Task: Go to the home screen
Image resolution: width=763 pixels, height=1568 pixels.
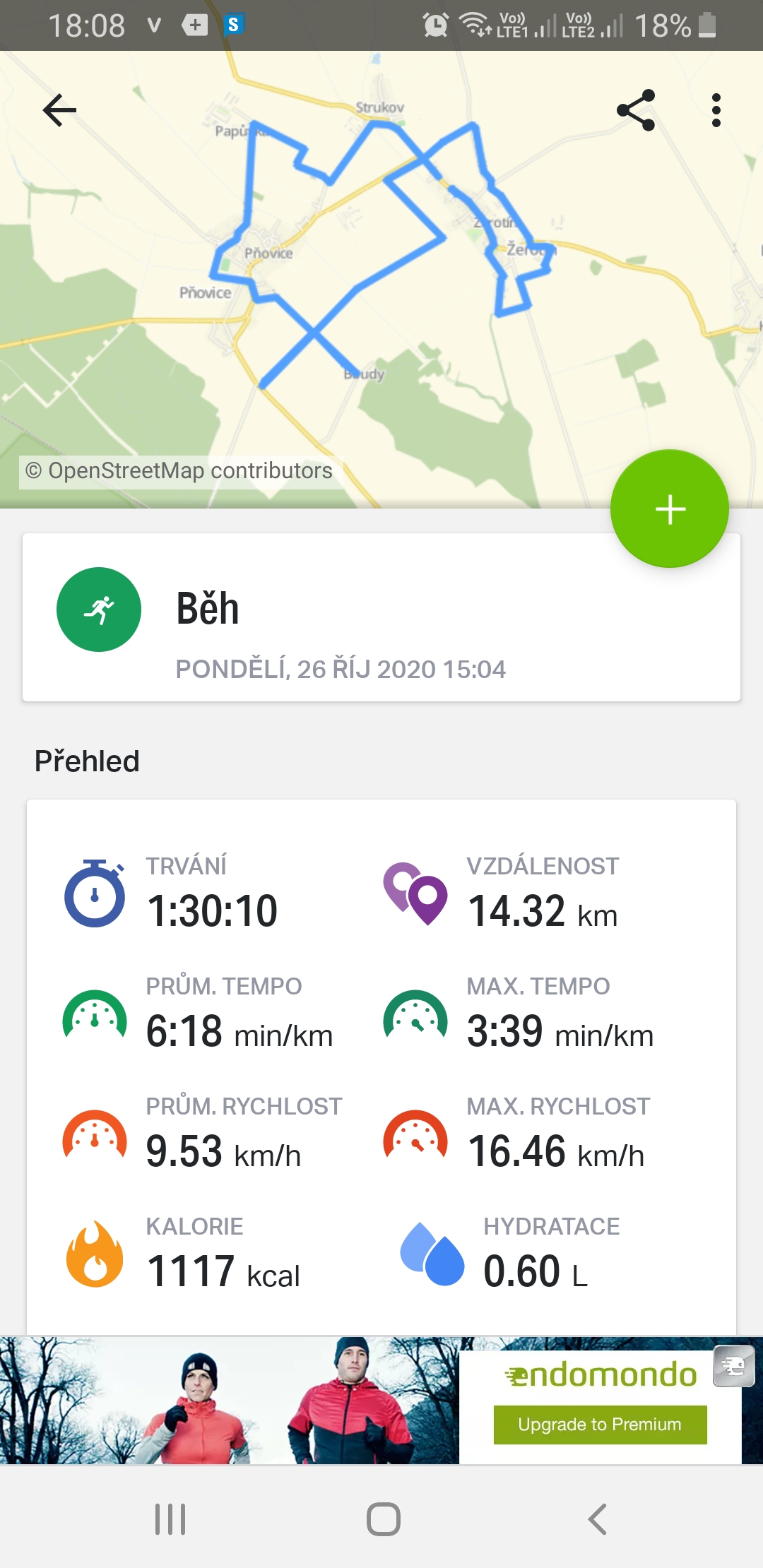Action: [x=383, y=1519]
